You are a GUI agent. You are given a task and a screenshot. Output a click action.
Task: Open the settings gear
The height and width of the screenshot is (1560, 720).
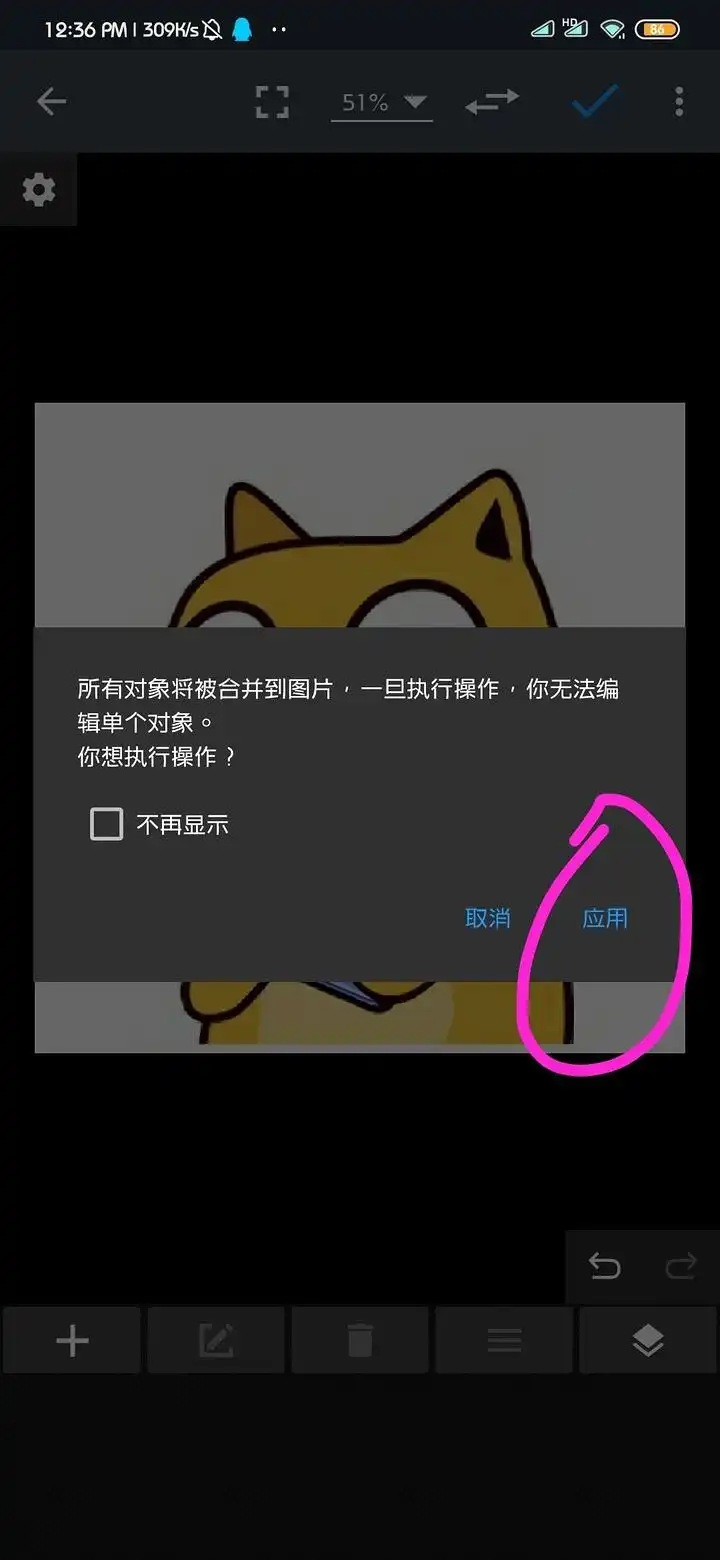tap(39, 189)
